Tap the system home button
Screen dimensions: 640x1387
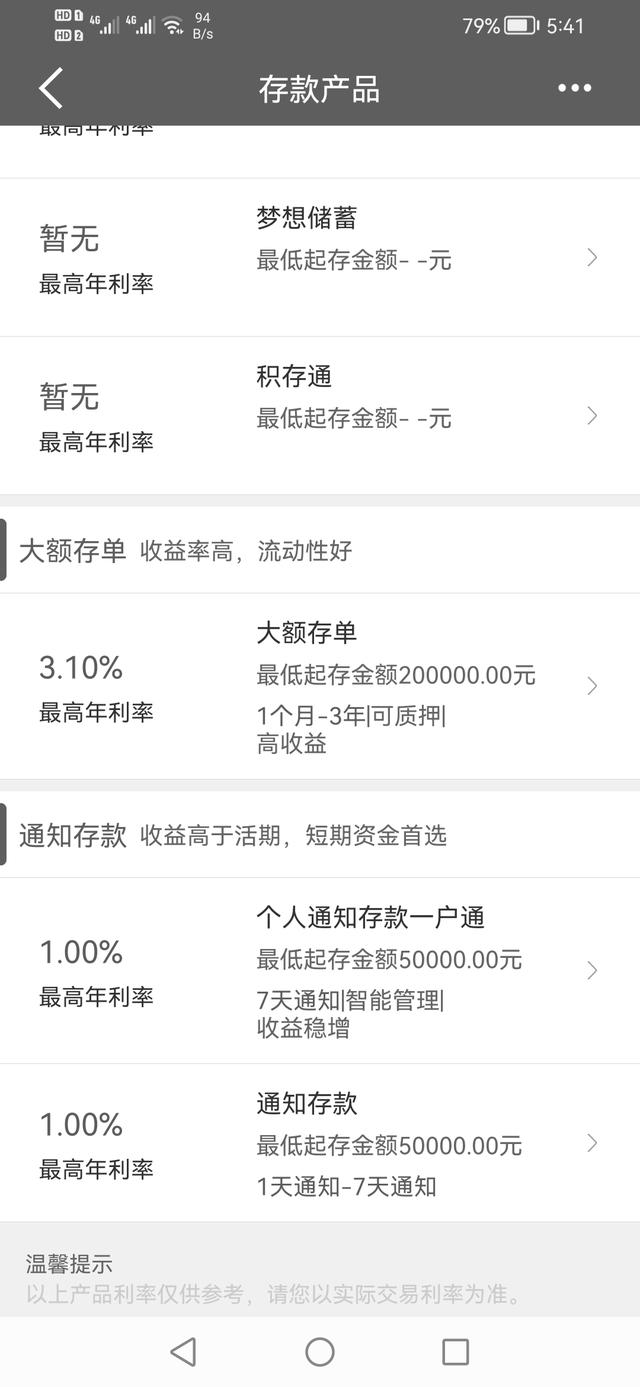(x=320, y=1352)
